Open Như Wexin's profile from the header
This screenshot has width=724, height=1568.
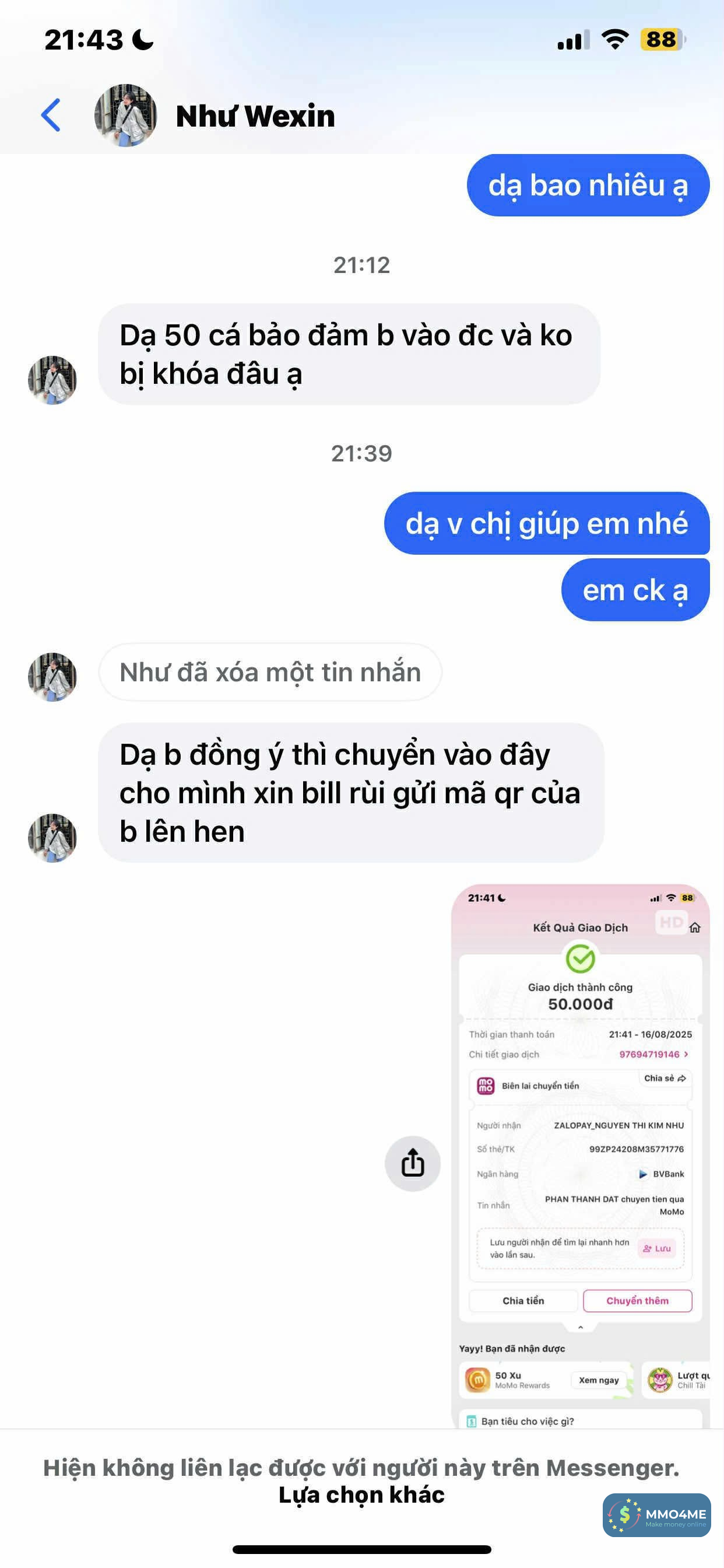point(255,116)
